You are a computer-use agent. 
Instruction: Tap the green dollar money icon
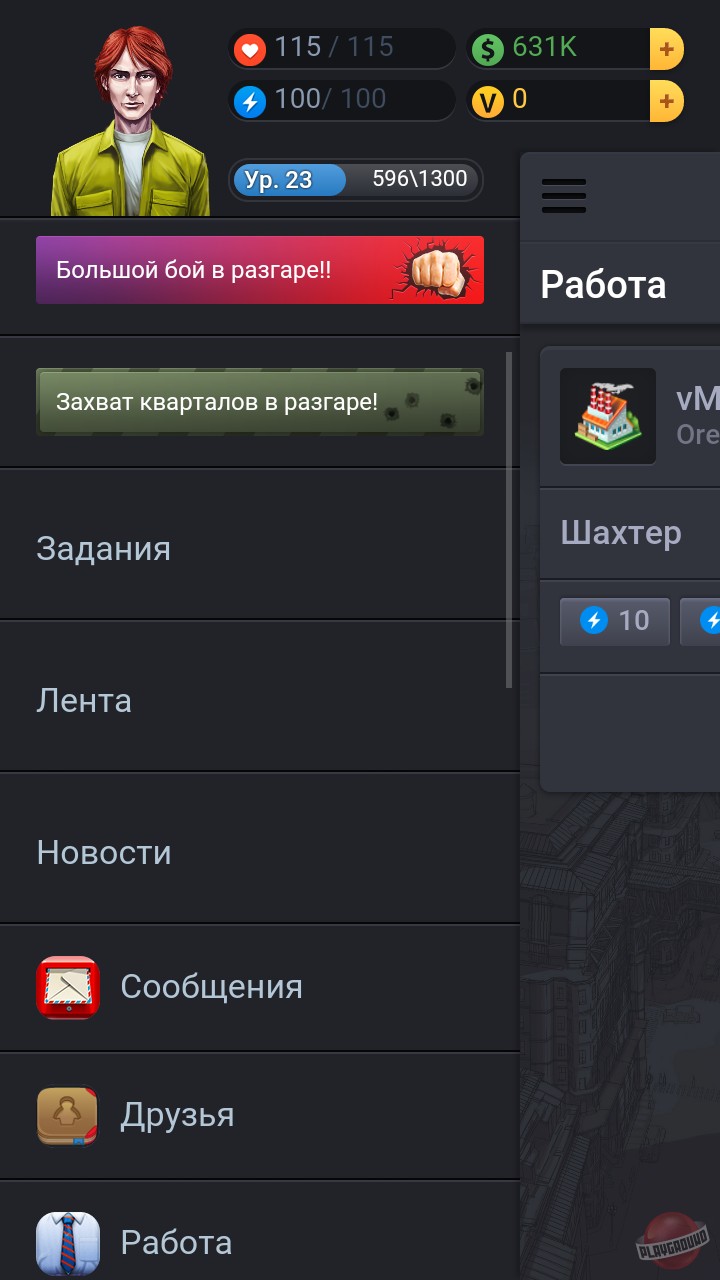[x=488, y=47]
